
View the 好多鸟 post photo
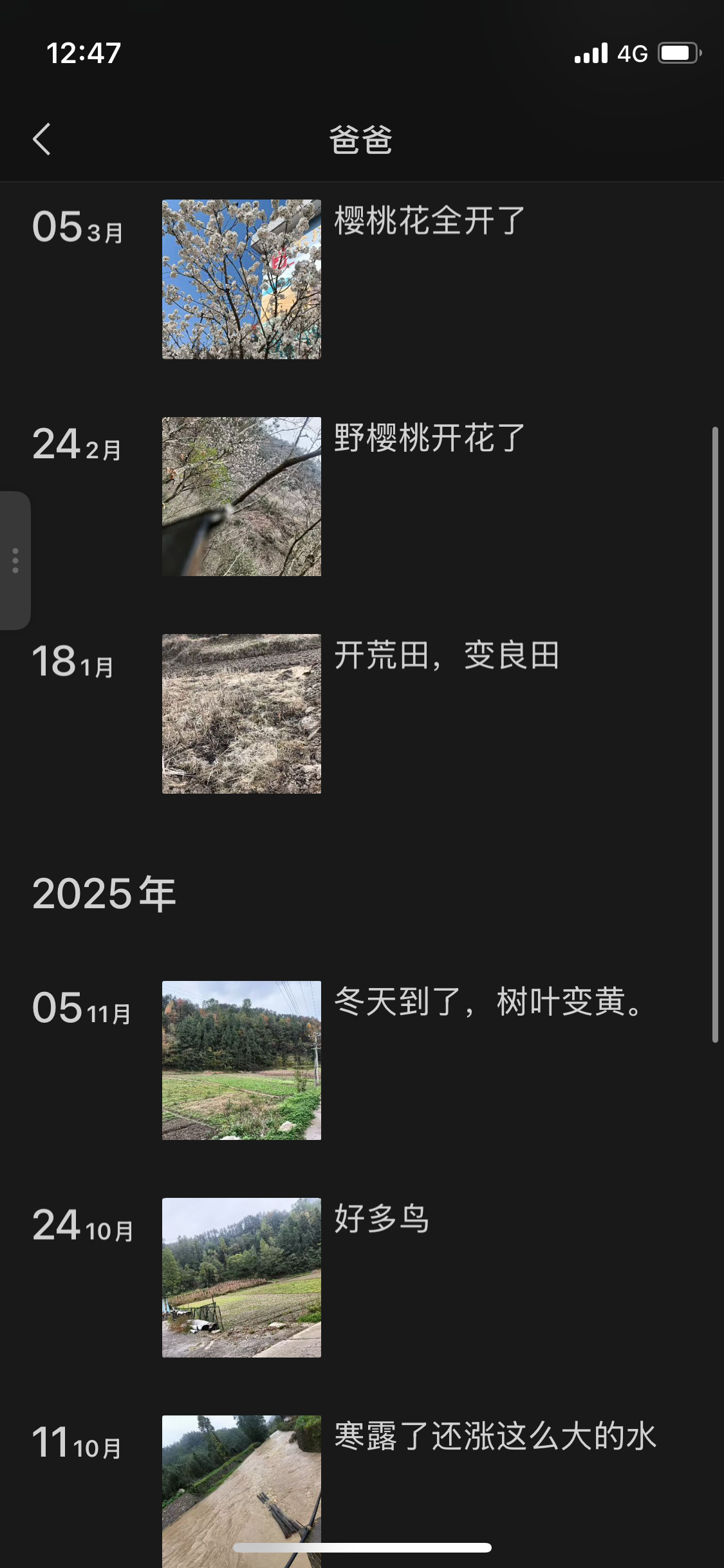click(241, 1278)
